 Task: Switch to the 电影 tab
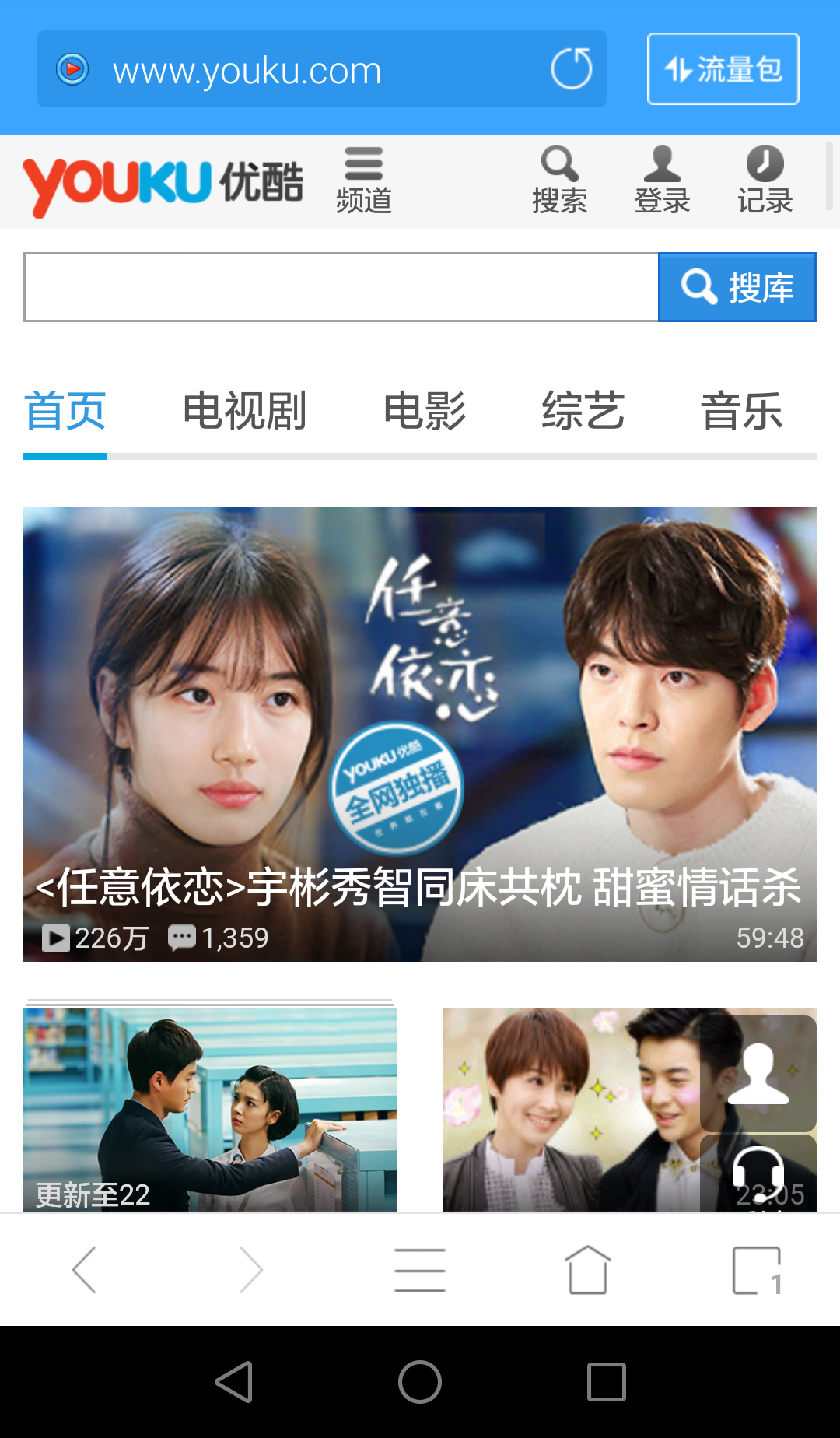coord(425,412)
